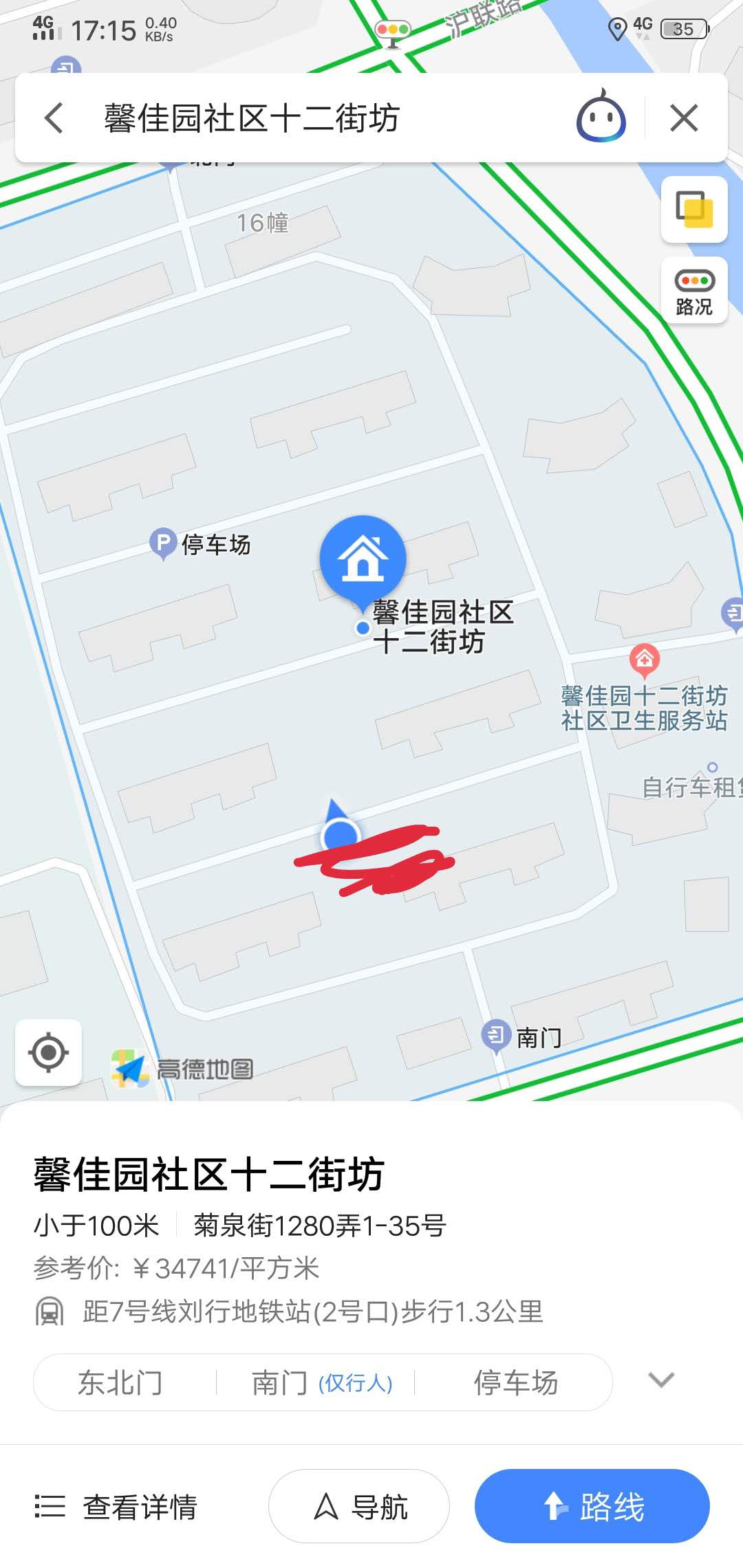Screen dimensions: 743x1568
Task: Recenter map on my current location
Action: 48,1052
